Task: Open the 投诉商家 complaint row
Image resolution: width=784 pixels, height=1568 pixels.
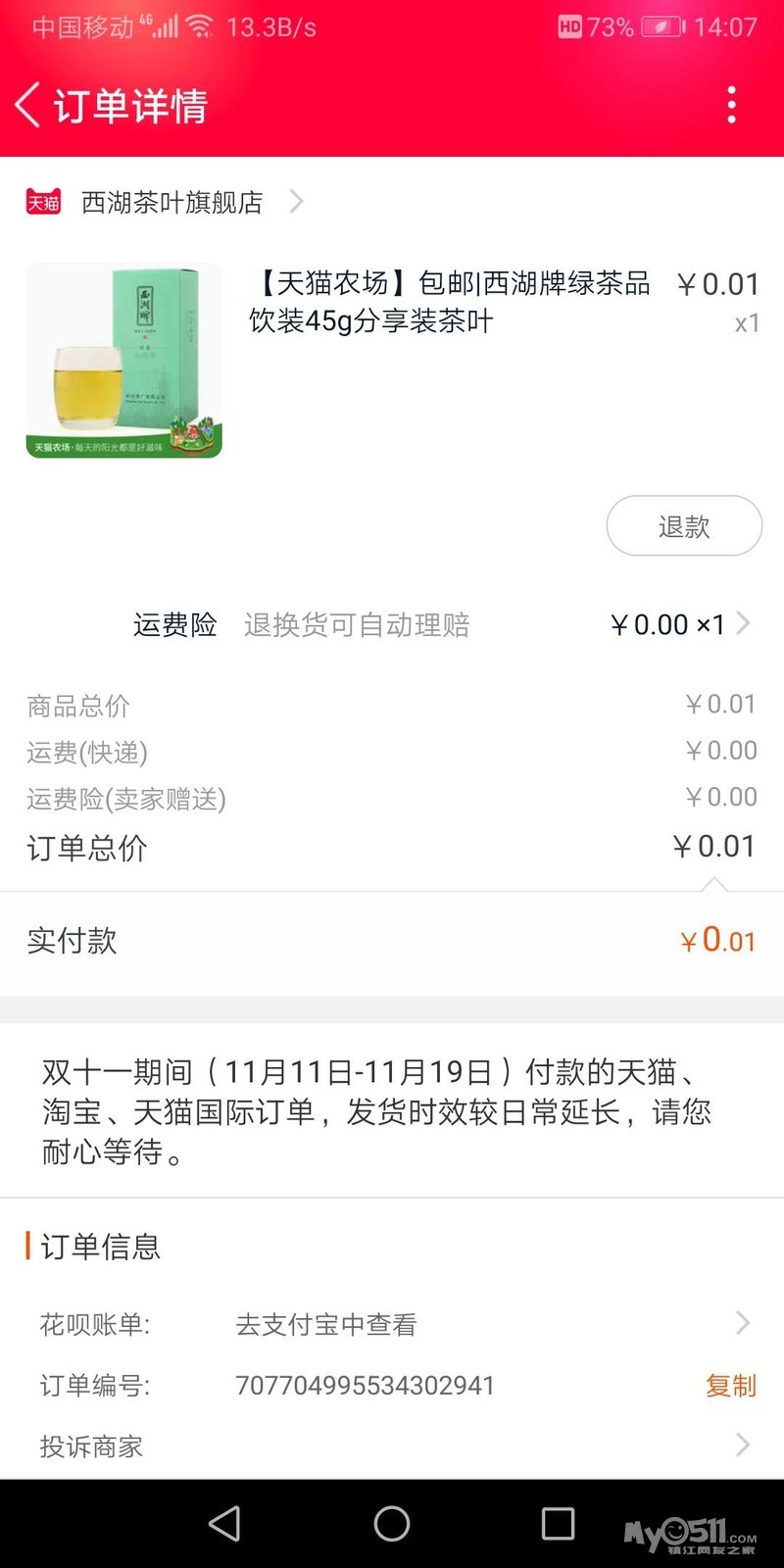Action: pos(392,1445)
